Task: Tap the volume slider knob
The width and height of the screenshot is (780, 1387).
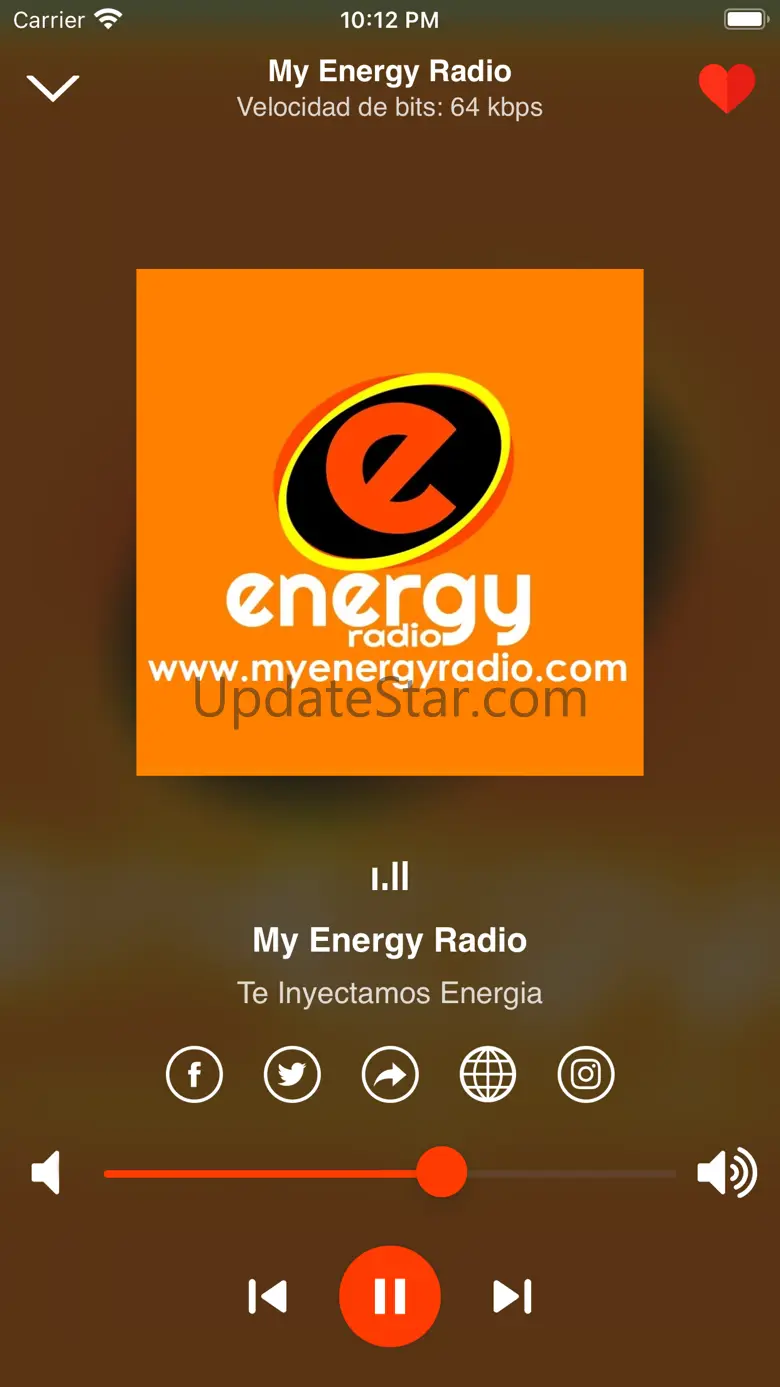Action: 441,1172
